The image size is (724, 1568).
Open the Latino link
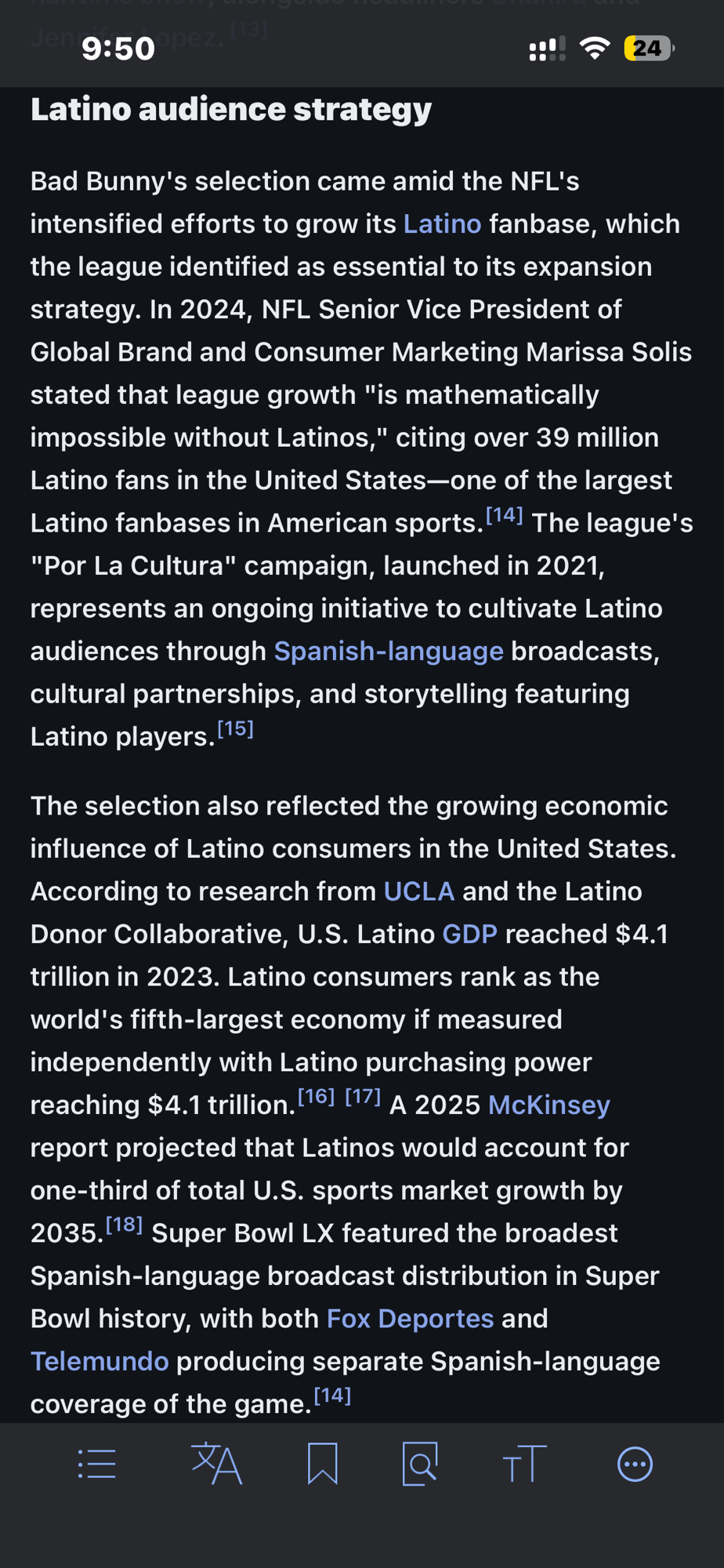(x=442, y=224)
